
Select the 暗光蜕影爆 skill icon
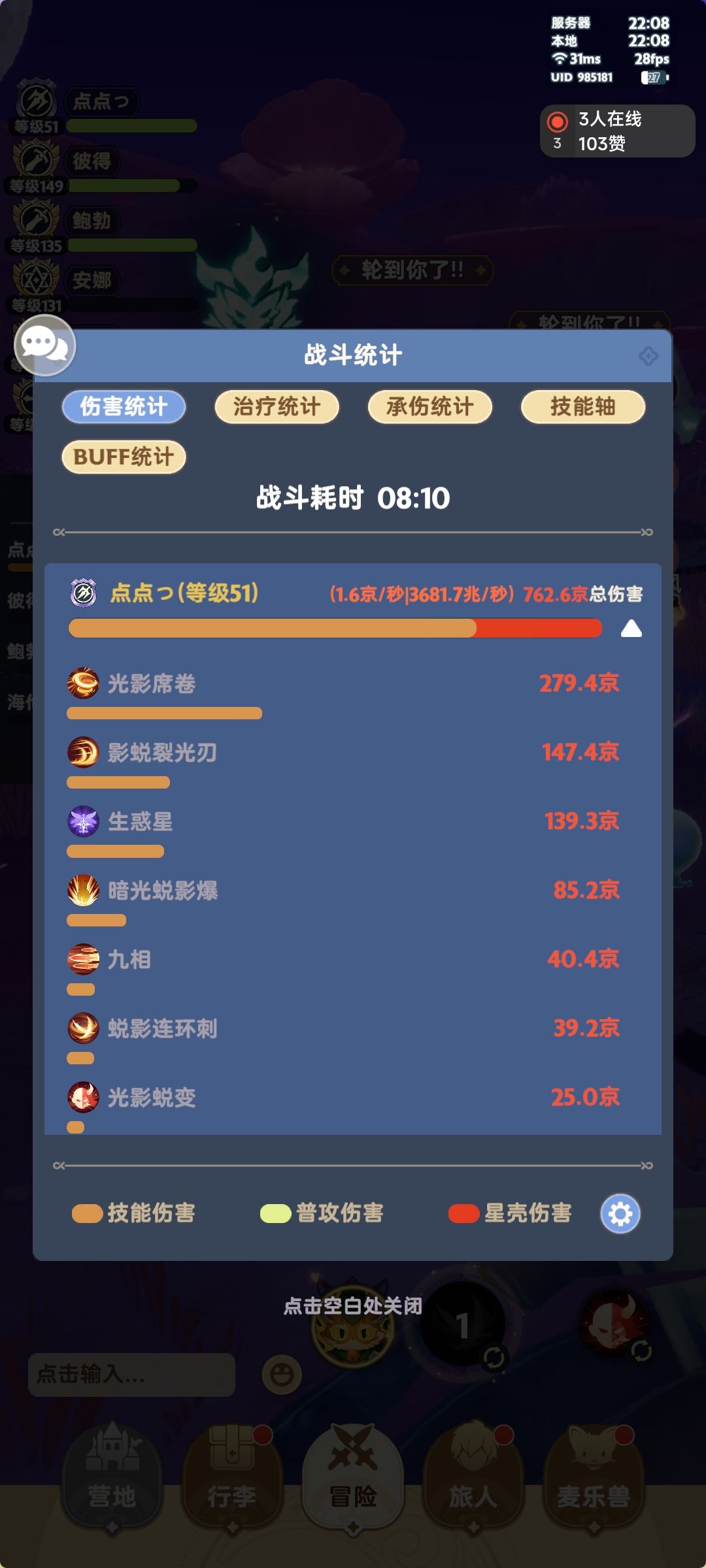click(x=82, y=890)
